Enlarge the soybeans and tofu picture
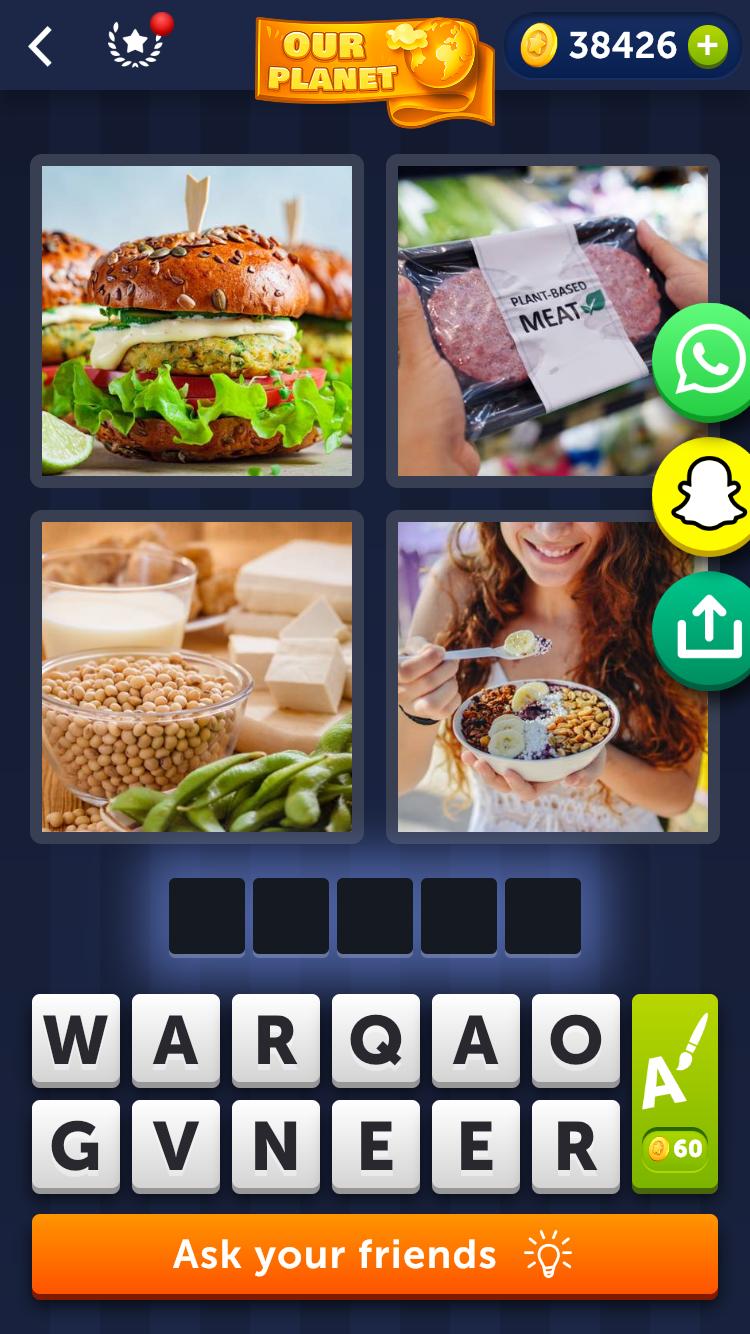750x1334 pixels. 197,677
